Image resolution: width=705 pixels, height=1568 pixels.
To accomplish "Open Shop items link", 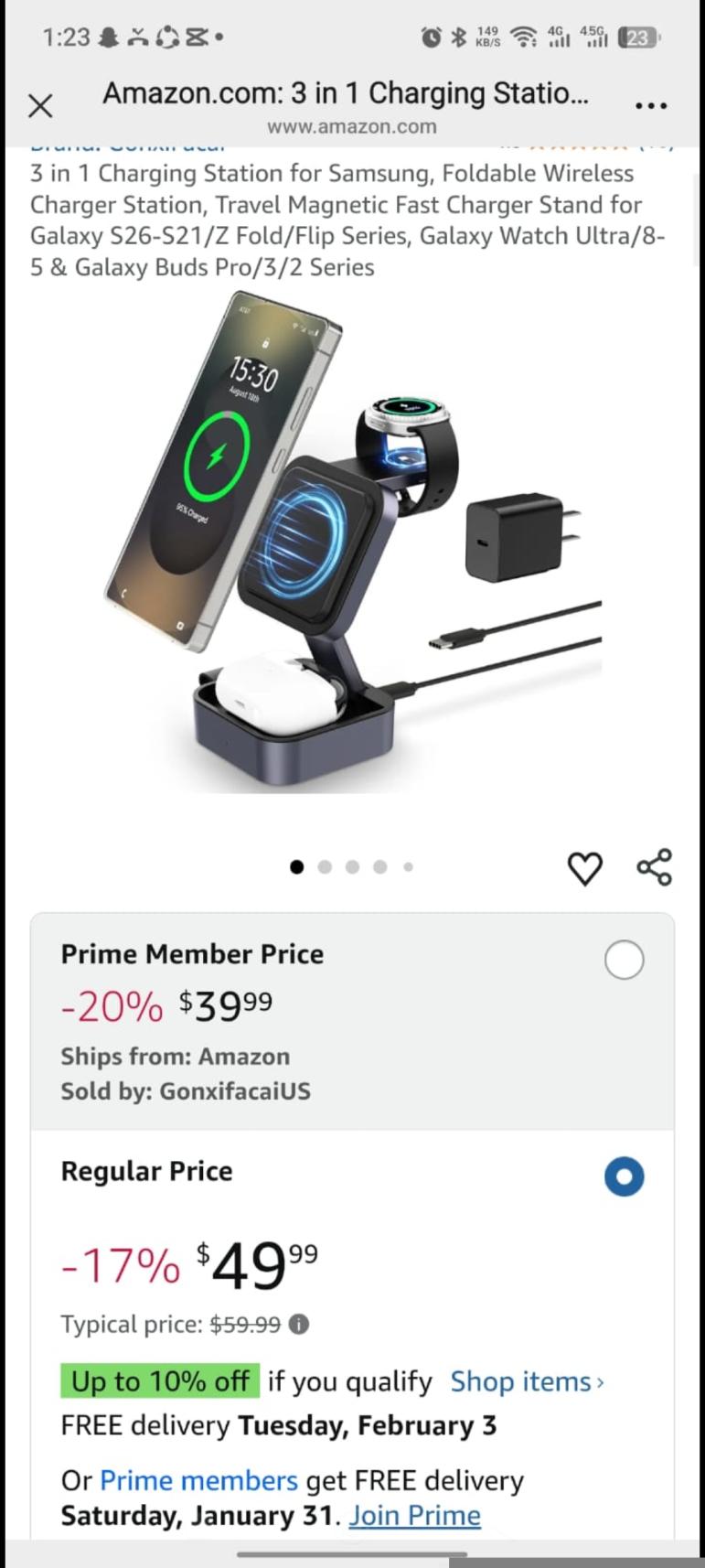I will tap(527, 1381).
